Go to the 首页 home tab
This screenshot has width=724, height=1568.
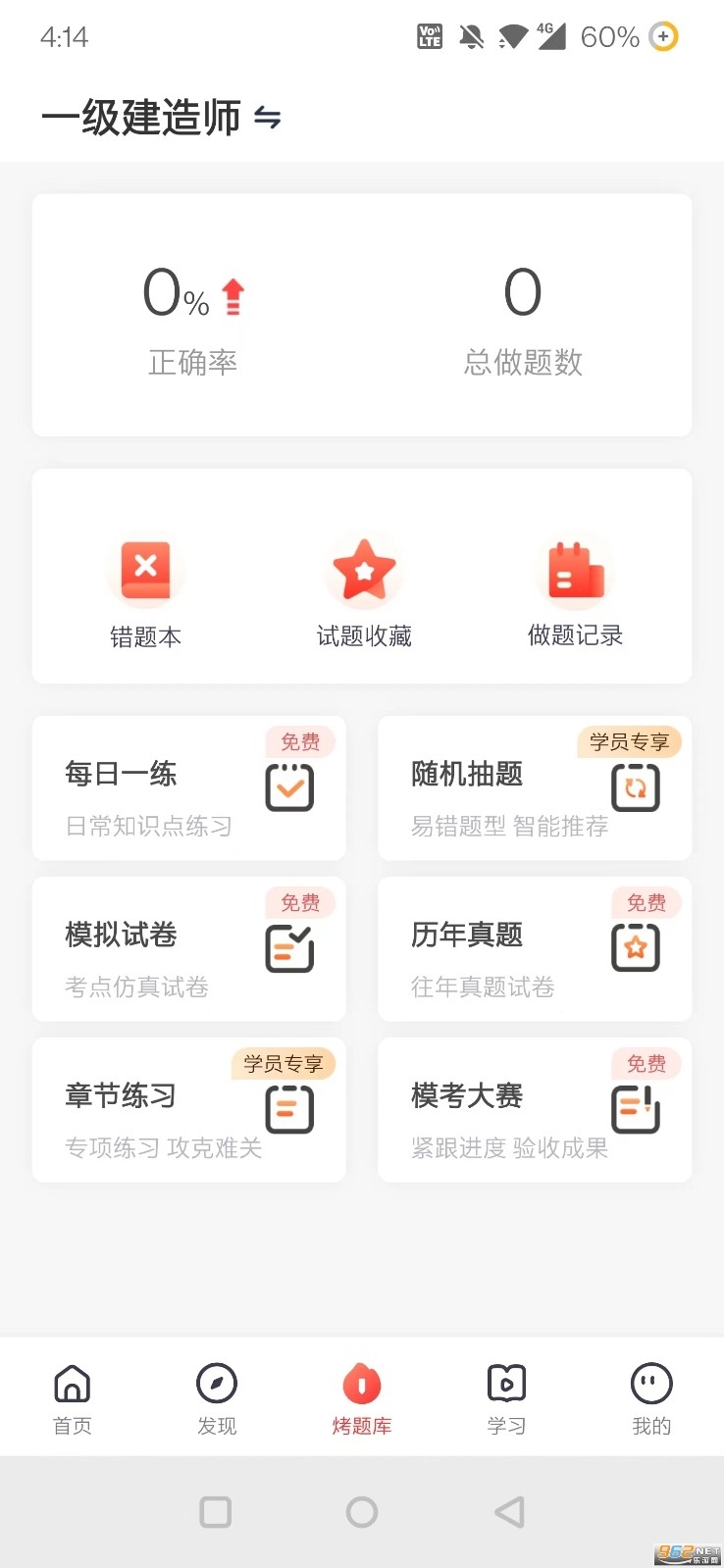(x=73, y=1399)
